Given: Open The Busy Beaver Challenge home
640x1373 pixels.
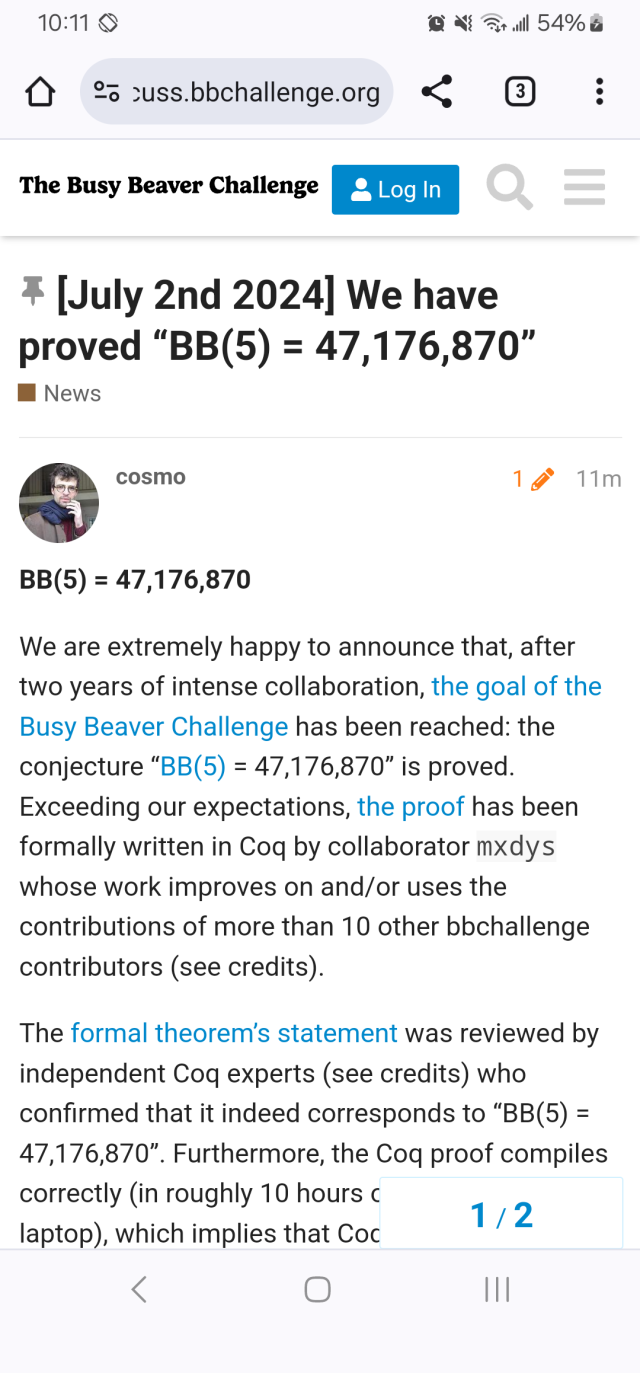Looking at the screenshot, I should [168, 186].
